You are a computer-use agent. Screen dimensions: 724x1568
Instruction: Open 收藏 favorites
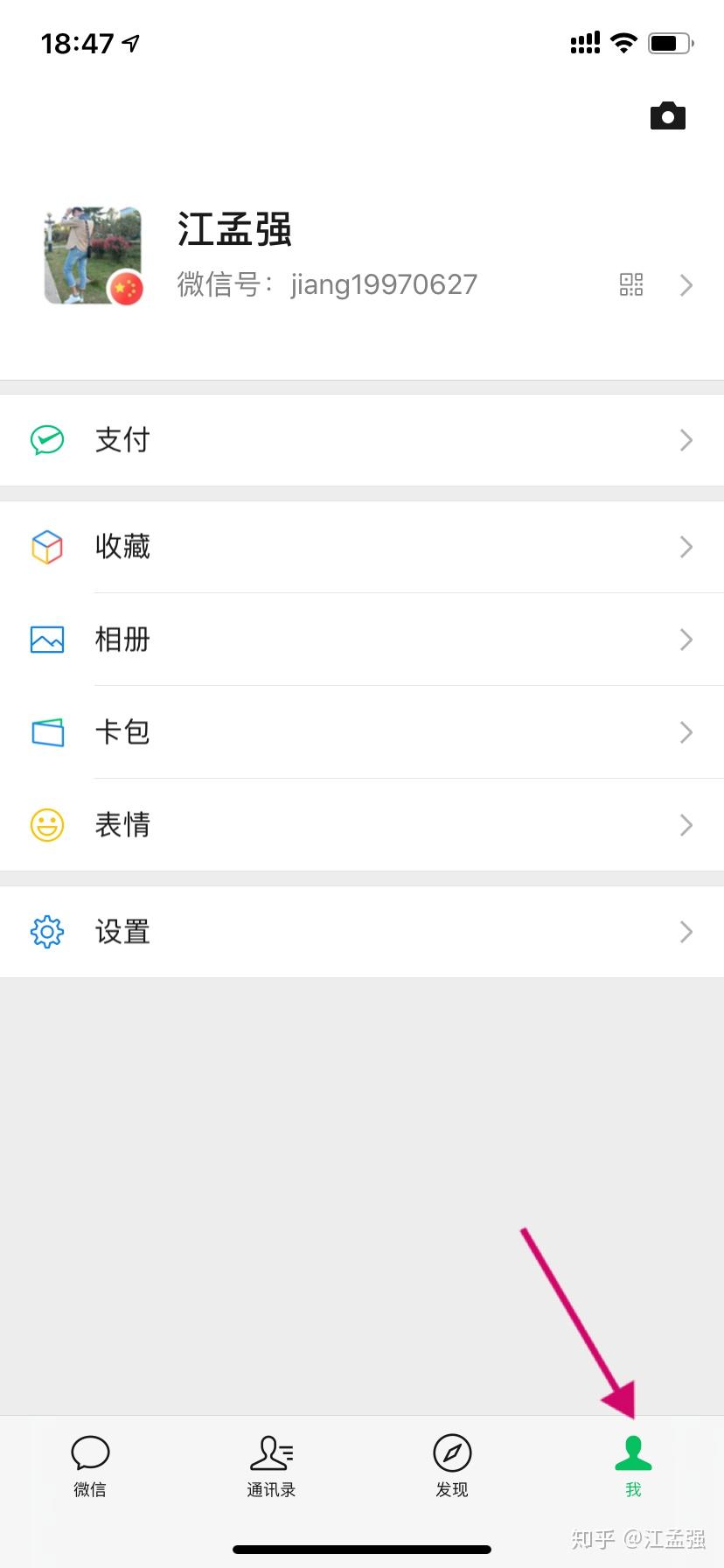tap(362, 547)
